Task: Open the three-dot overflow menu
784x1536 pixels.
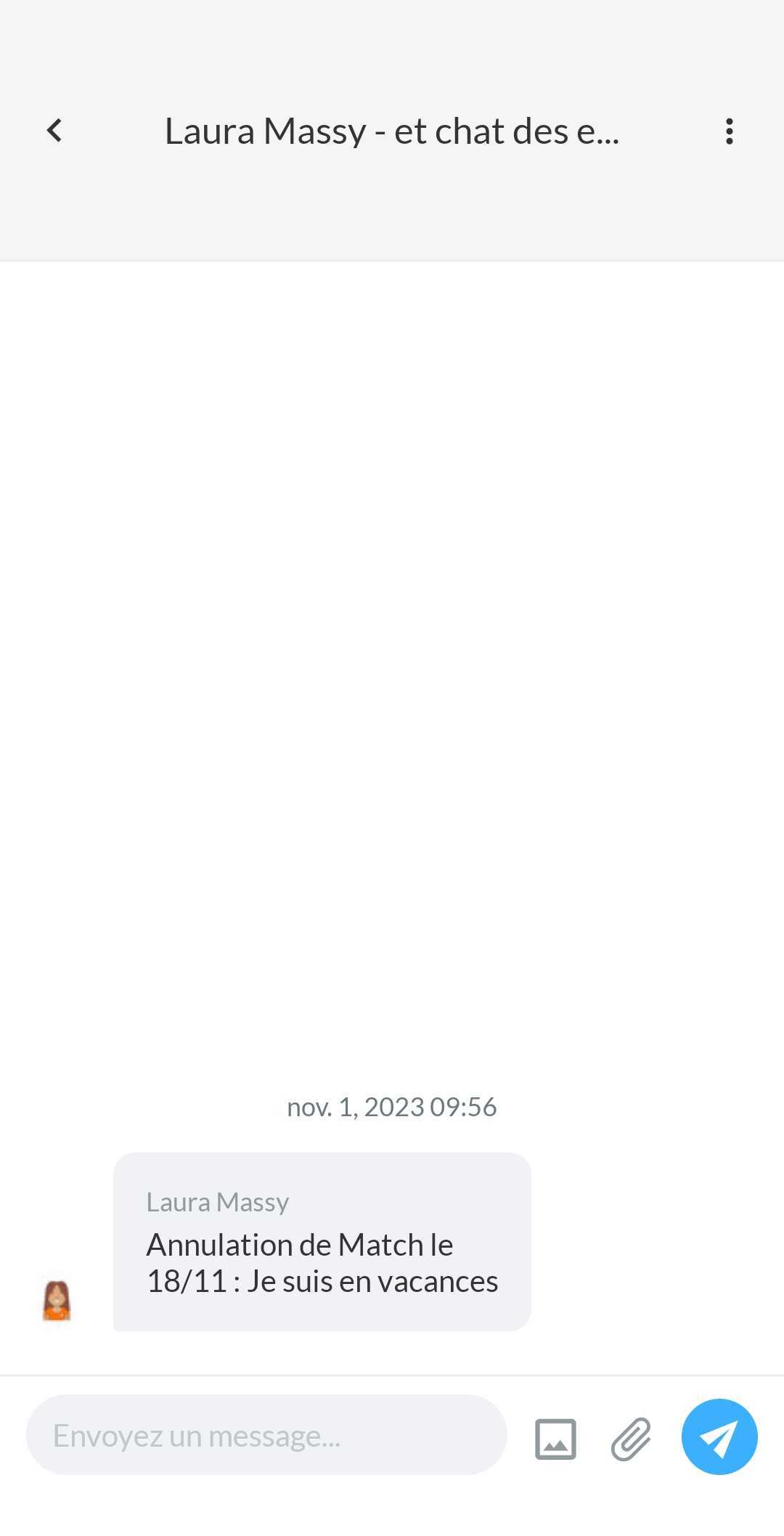Action: pos(729,131)
